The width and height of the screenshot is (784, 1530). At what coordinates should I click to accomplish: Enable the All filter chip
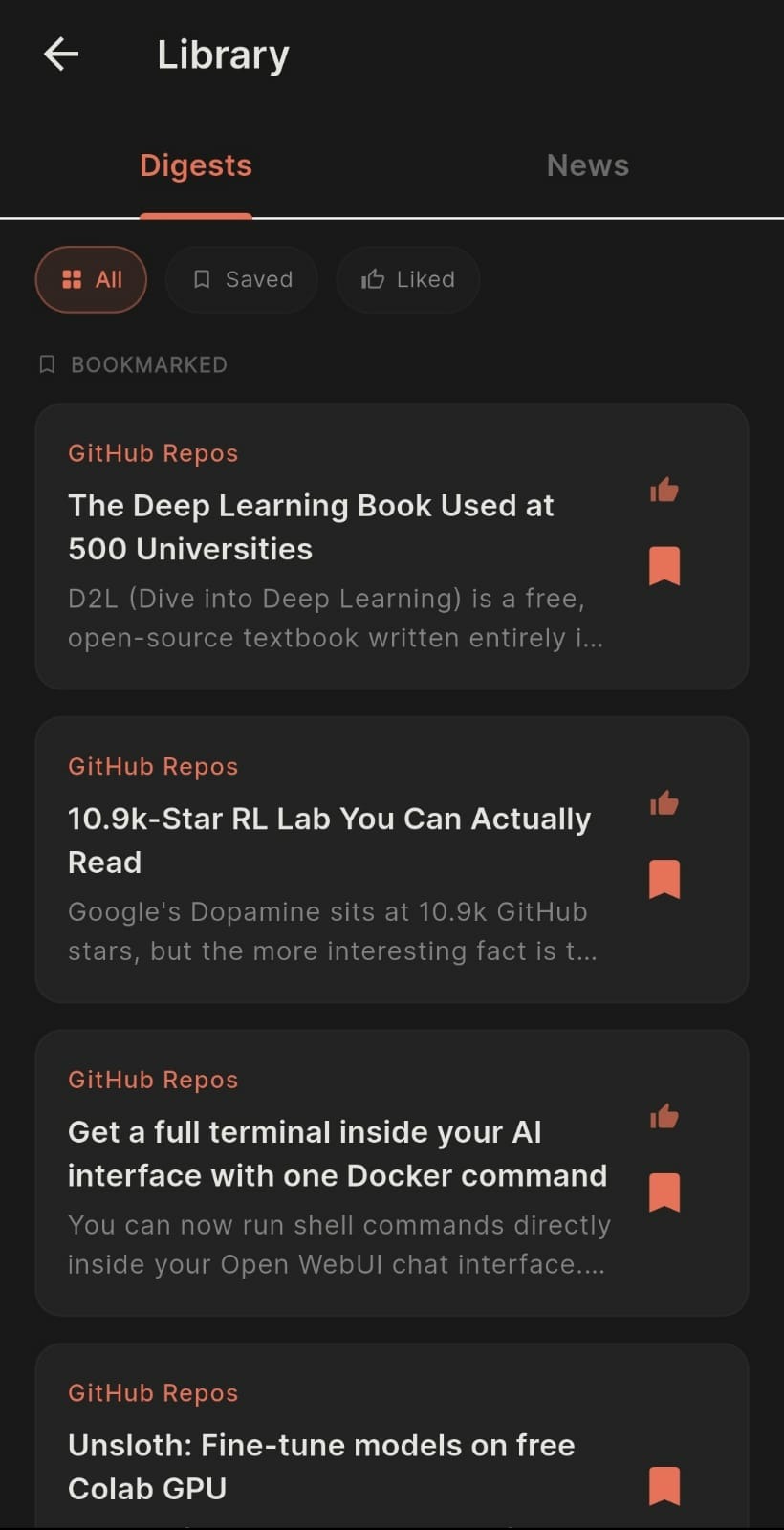coord(91,279)
